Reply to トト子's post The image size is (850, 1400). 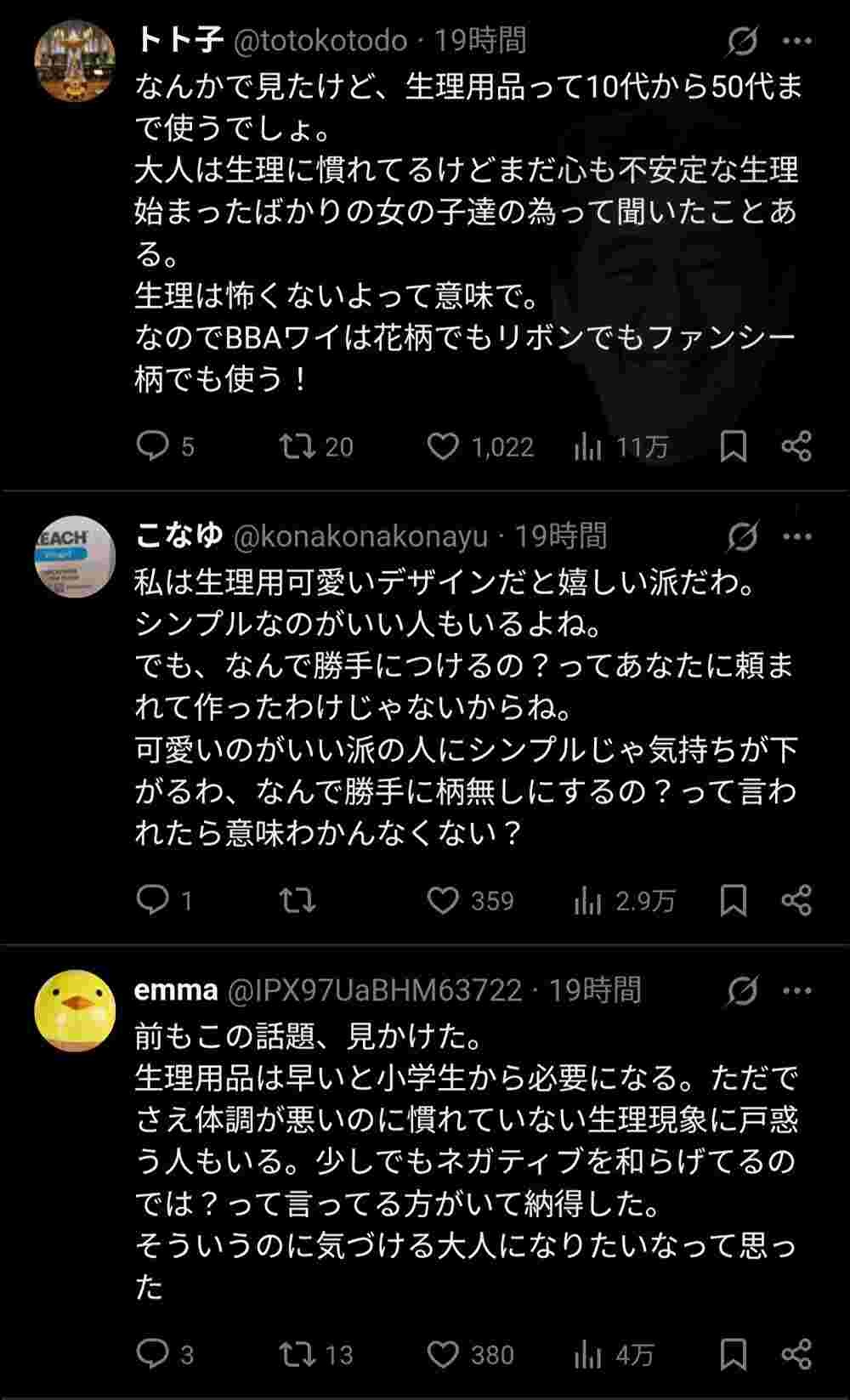(x=153, y=446)
